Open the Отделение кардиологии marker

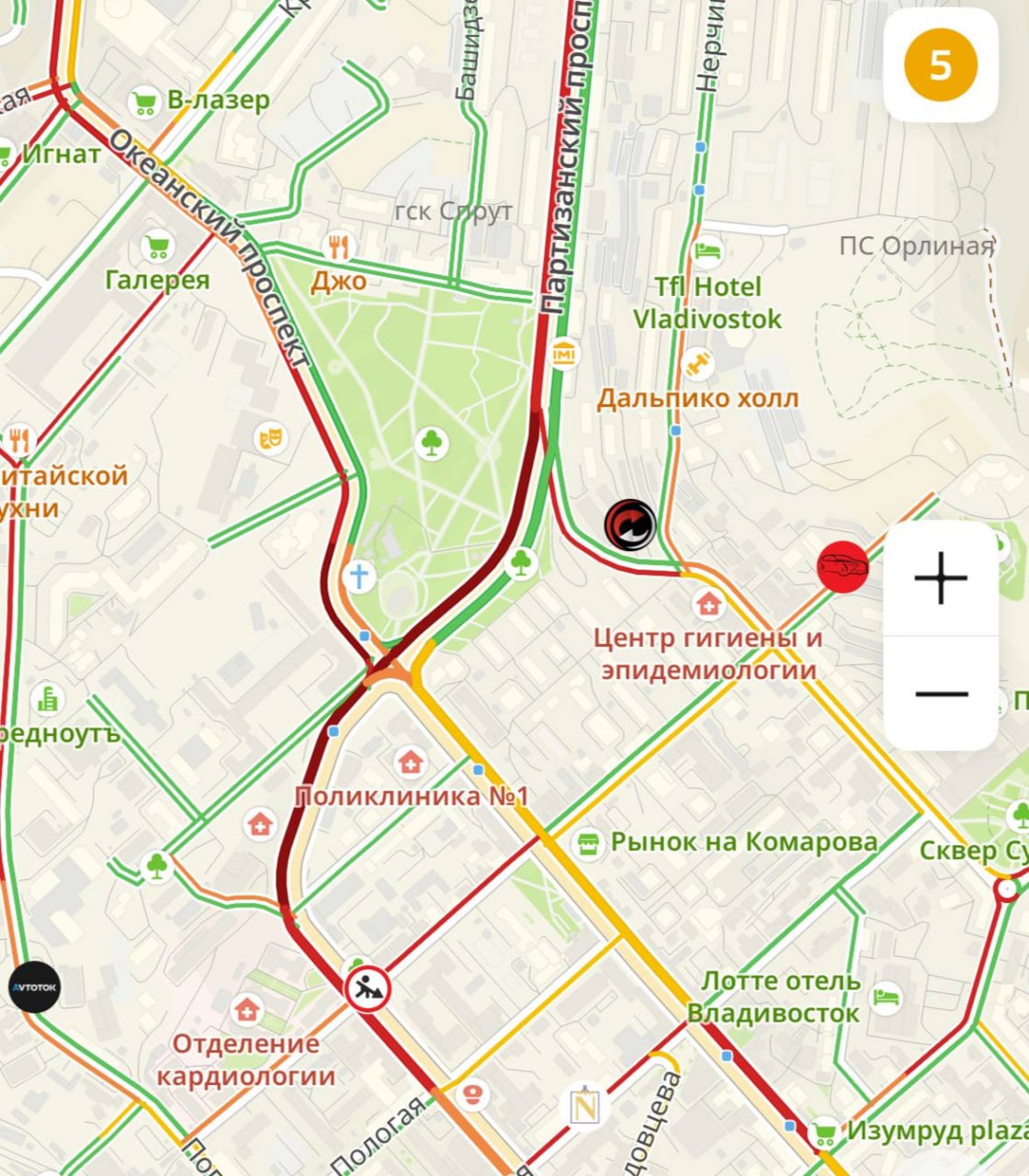246,1011
